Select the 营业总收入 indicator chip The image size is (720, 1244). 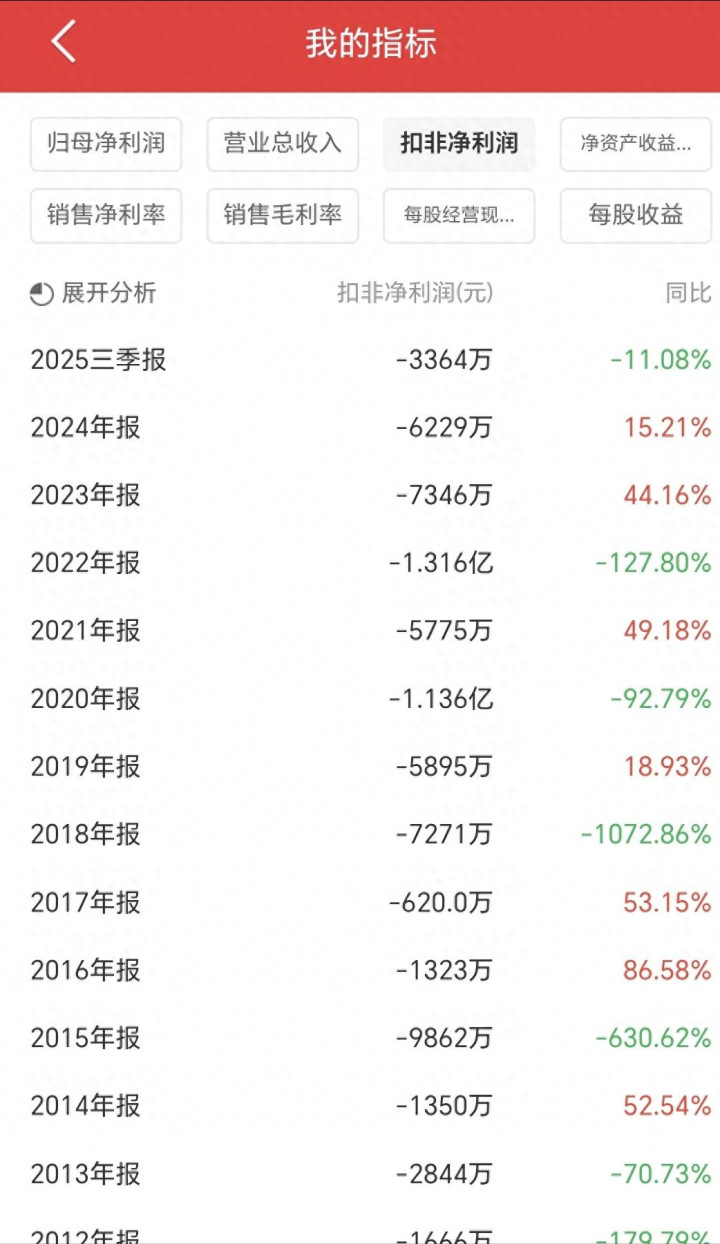283,144
